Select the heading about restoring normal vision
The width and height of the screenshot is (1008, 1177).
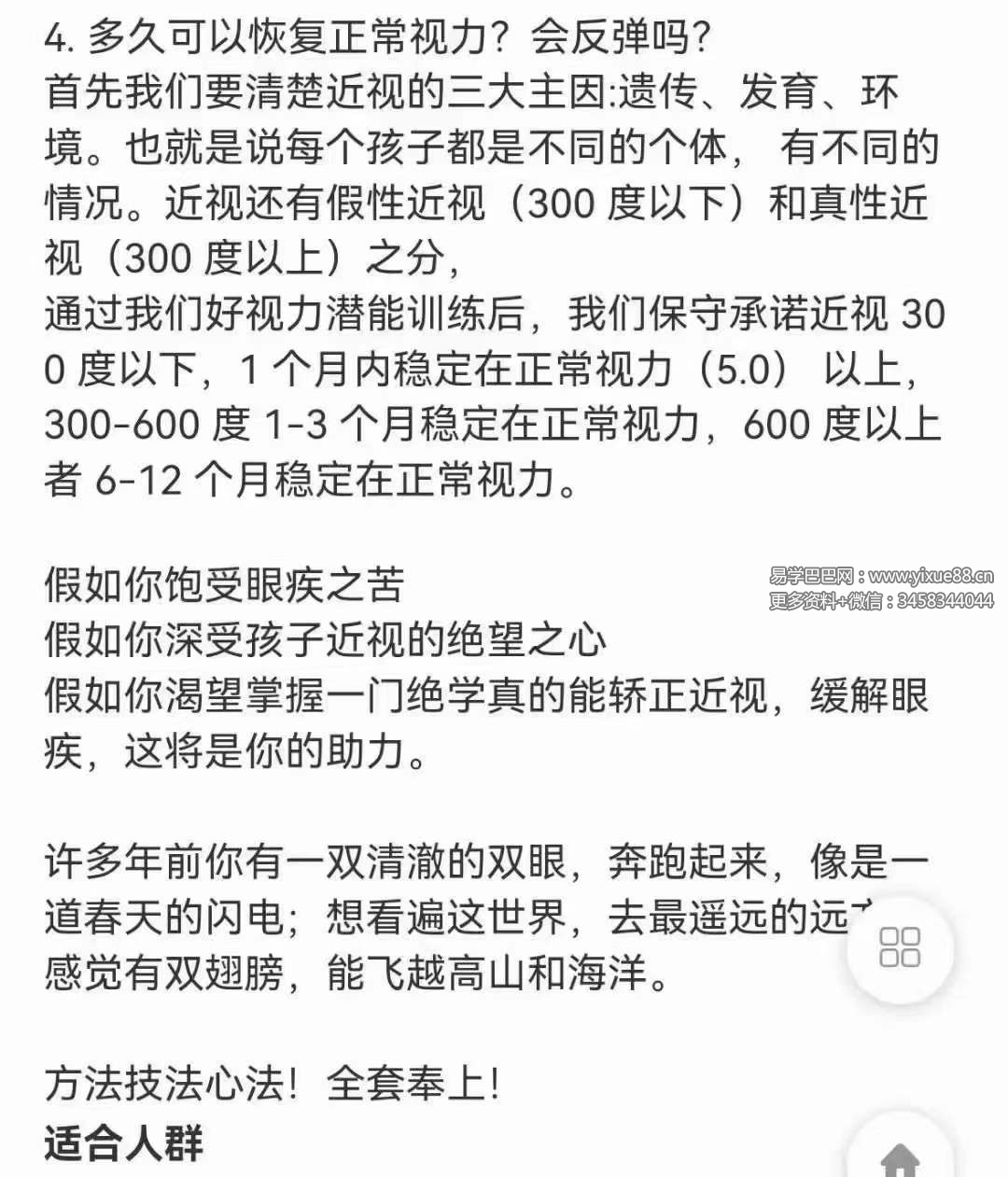373,35
